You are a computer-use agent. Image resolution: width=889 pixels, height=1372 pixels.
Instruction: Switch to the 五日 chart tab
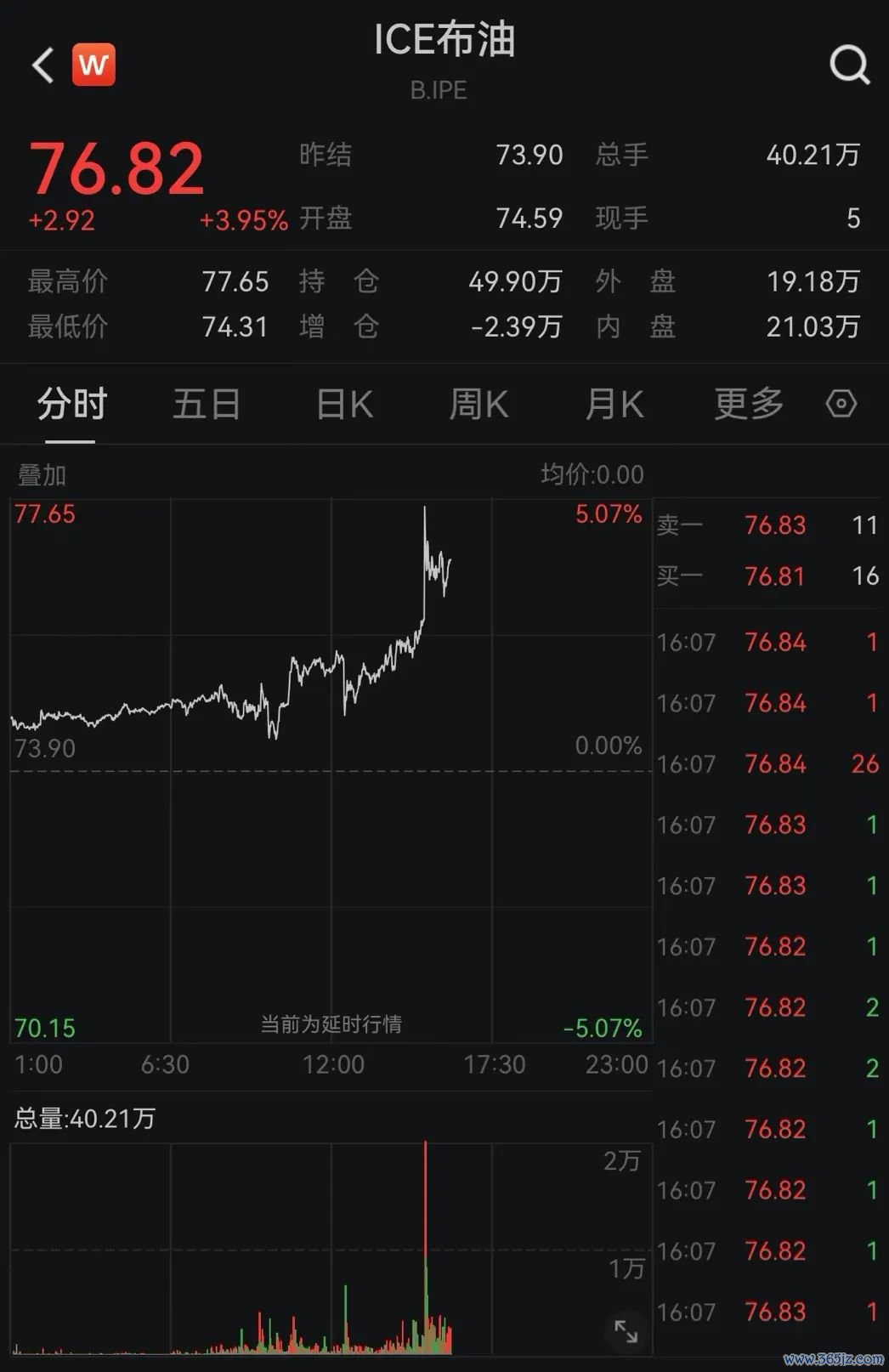point(207,404)
